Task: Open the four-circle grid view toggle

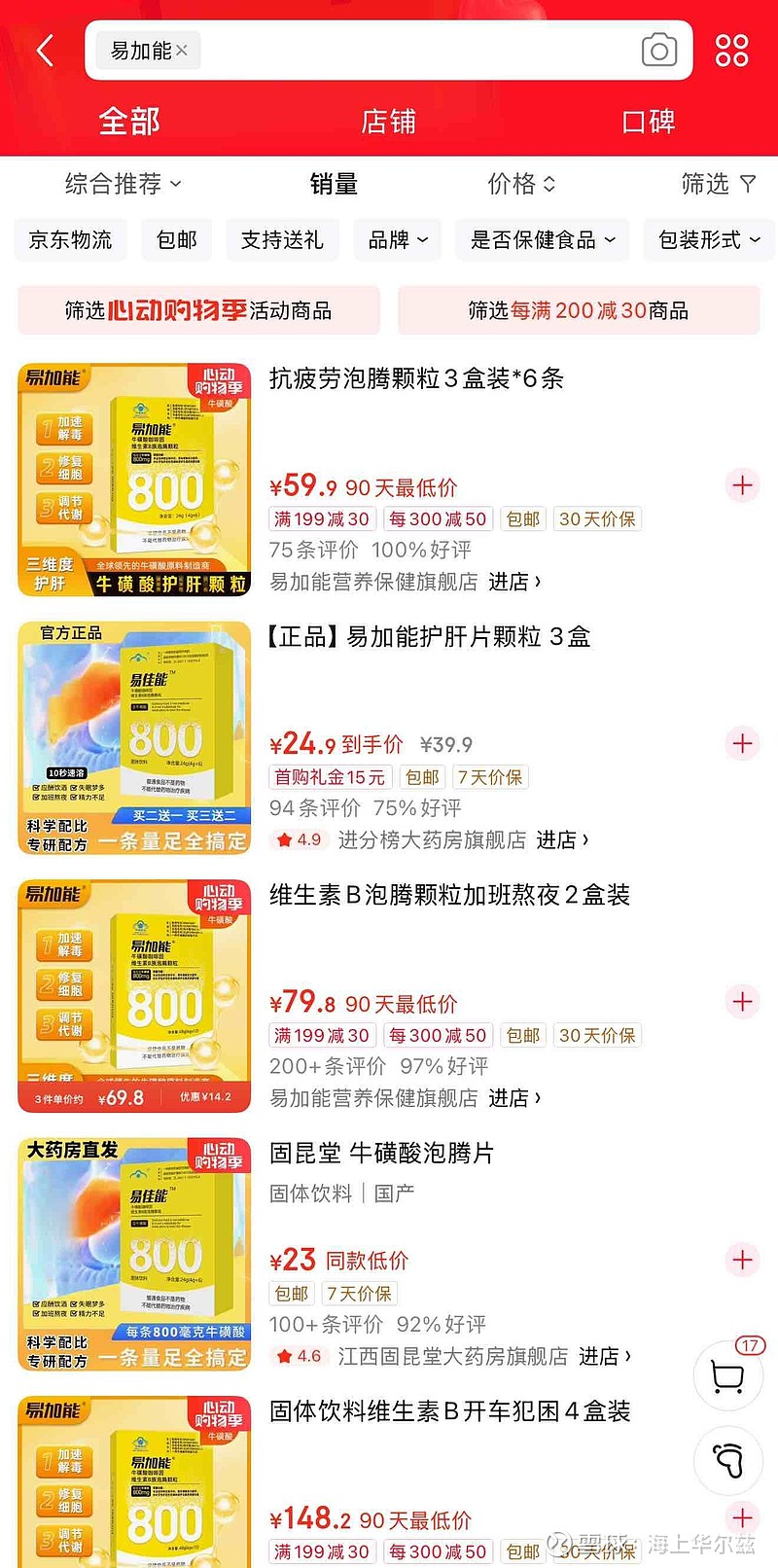Action: tap(731, 51)
